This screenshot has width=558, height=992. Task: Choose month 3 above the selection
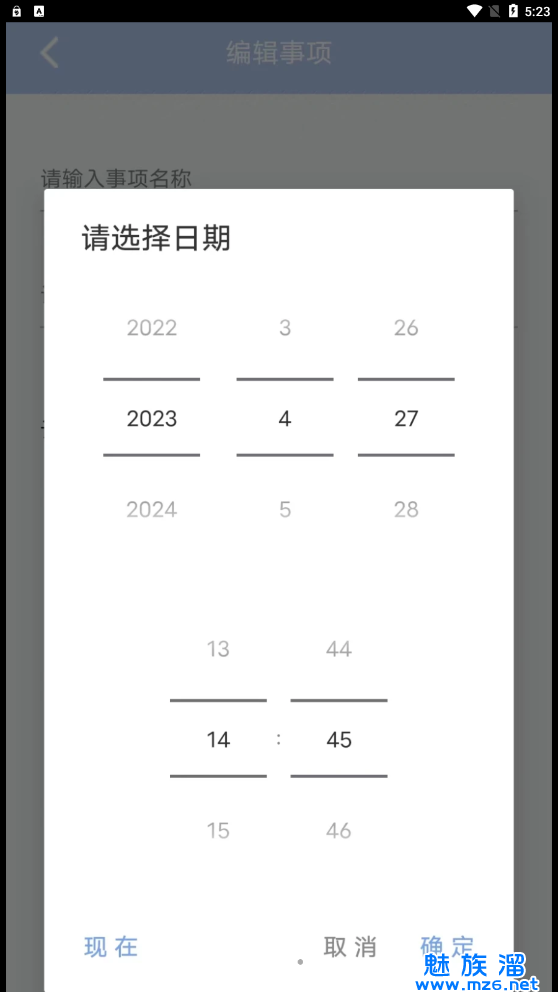(285, 328)
